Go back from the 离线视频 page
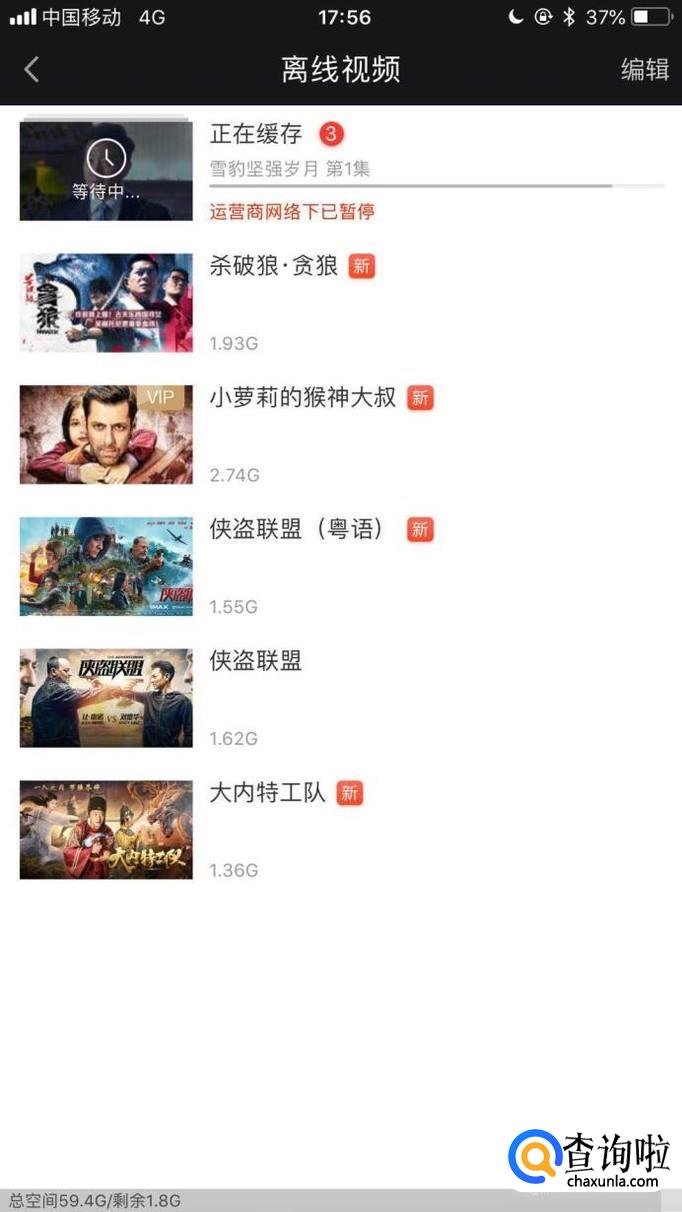The width and height of the screenshot is (682, 1212). tap(32, 69)
